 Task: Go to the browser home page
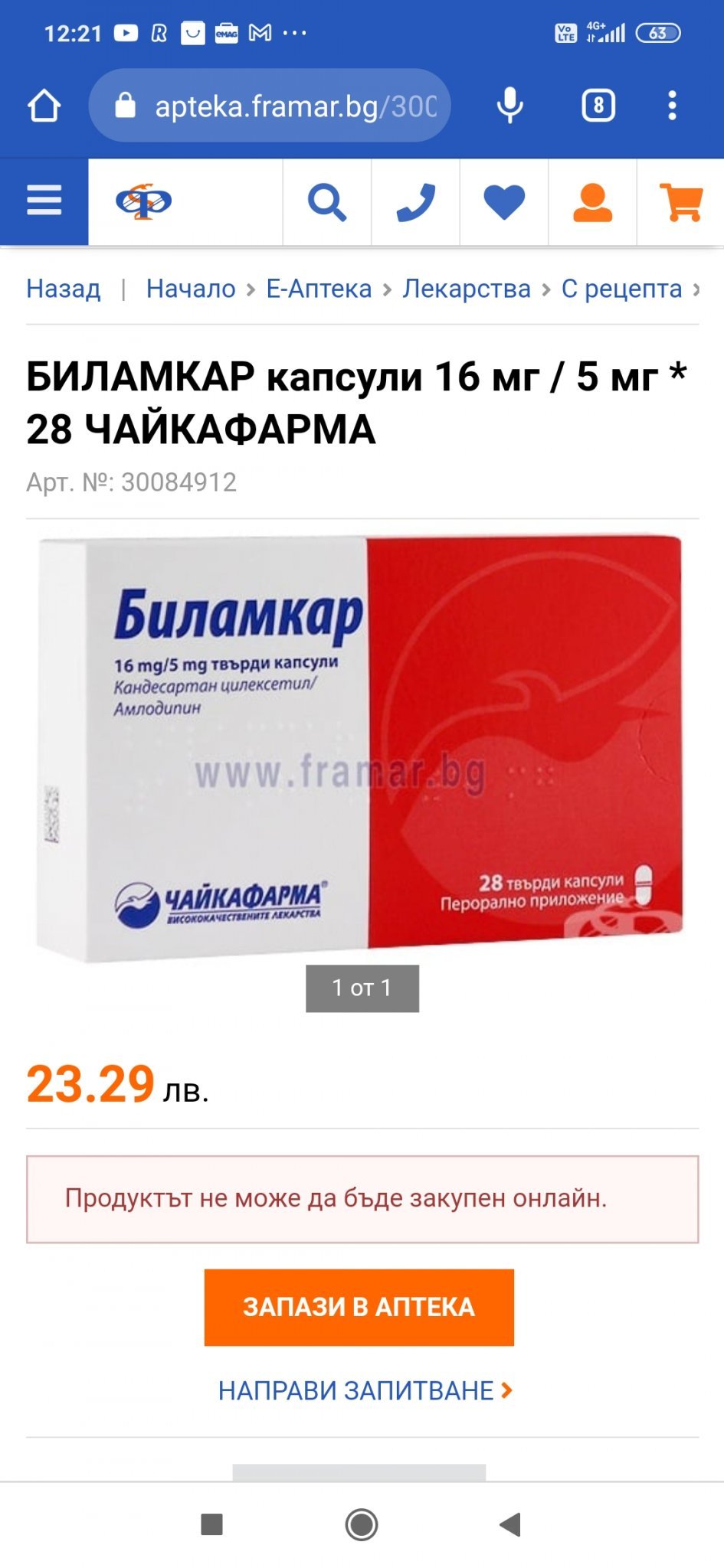[x=44, y=106]
